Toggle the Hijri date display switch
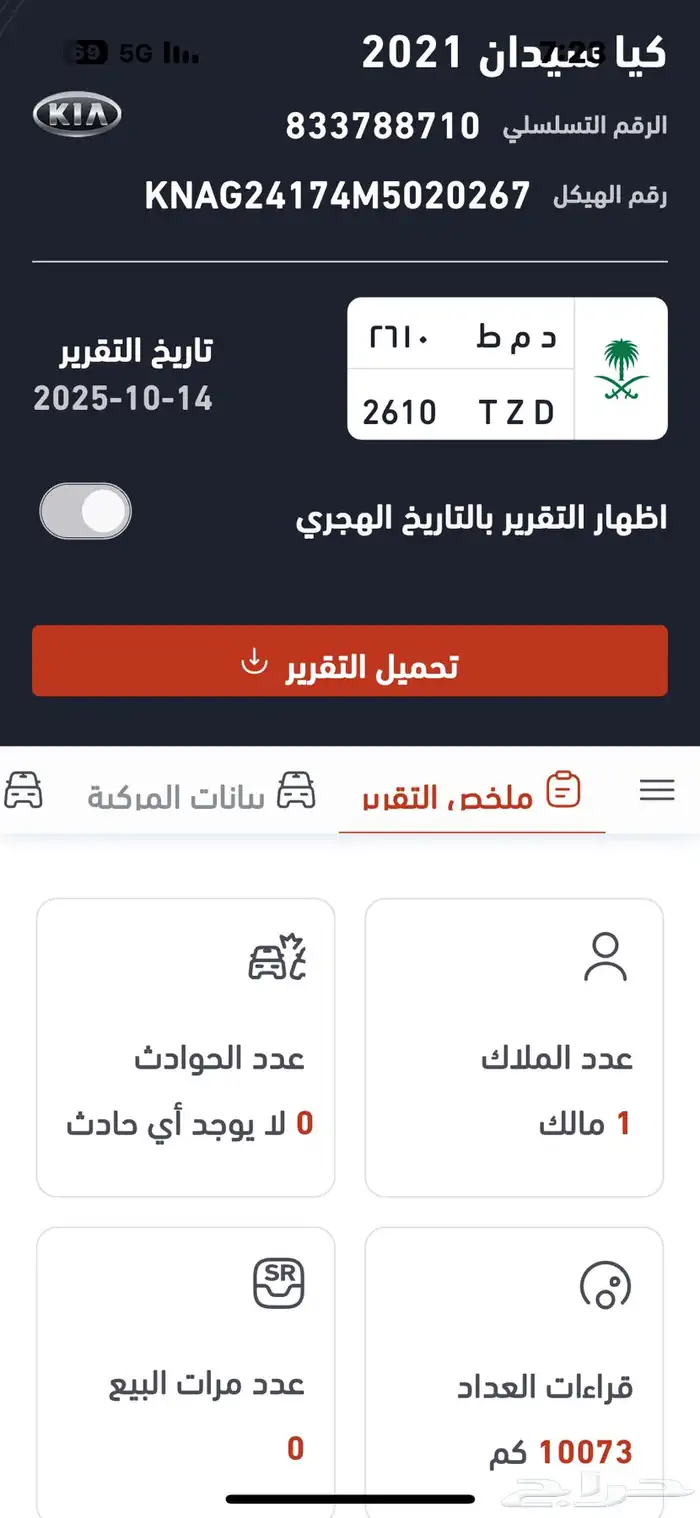Screen dimensions: 700x1518 (x=85, y=511)
